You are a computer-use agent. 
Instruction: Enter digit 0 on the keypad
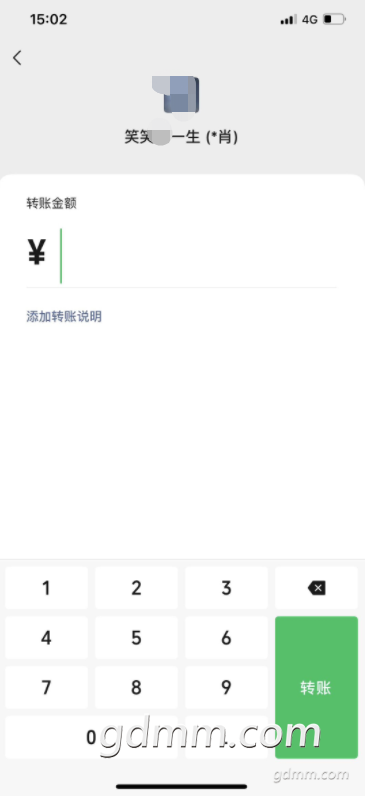click(x=91, y=738)
